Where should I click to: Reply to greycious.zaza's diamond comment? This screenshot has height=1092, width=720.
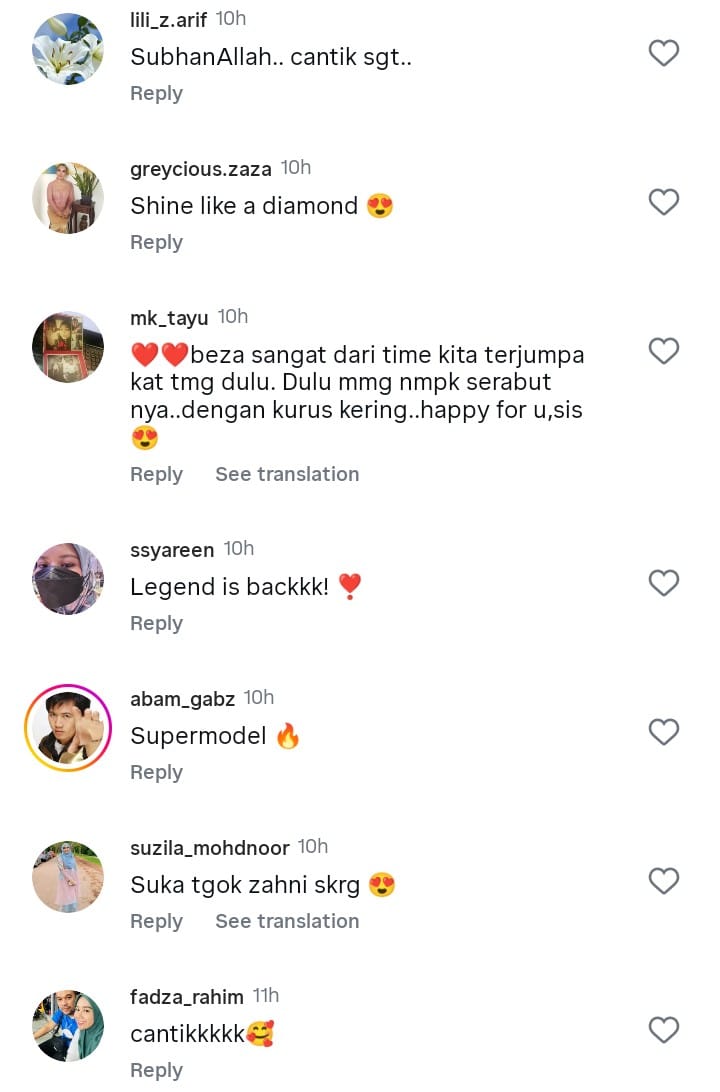pyautogui.click(x=156, y=242)
